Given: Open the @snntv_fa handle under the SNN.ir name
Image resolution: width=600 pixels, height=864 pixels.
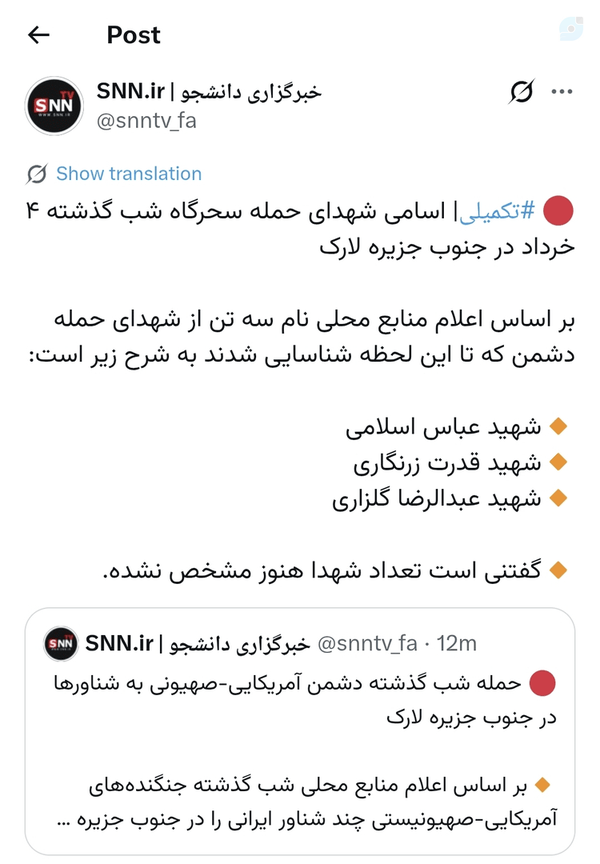Looking at the screenshot, I should [146, 121].
